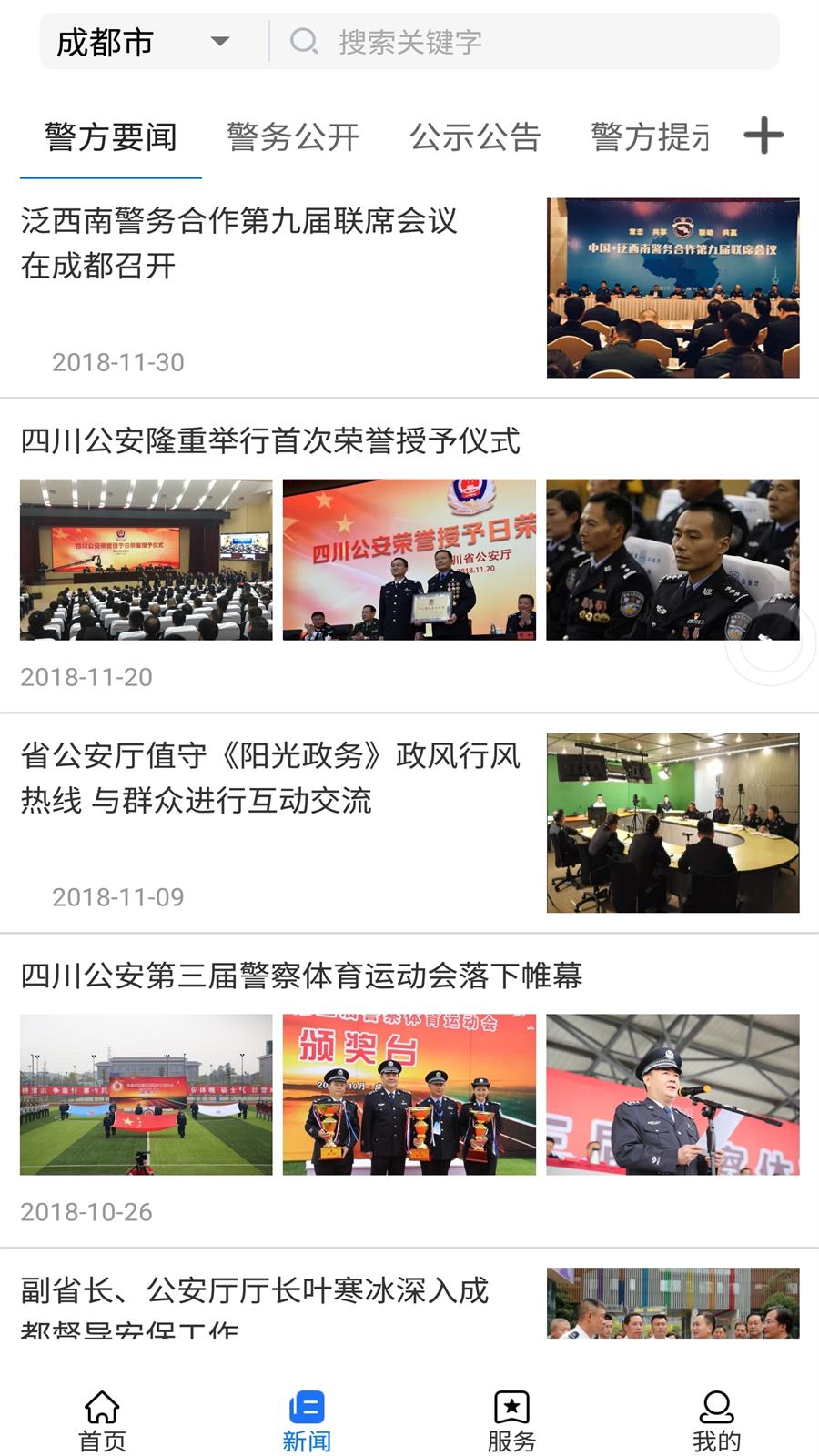819x1456 pixels.
Task: Switch to the 警务公开 tab
Action: pos(289,136)
